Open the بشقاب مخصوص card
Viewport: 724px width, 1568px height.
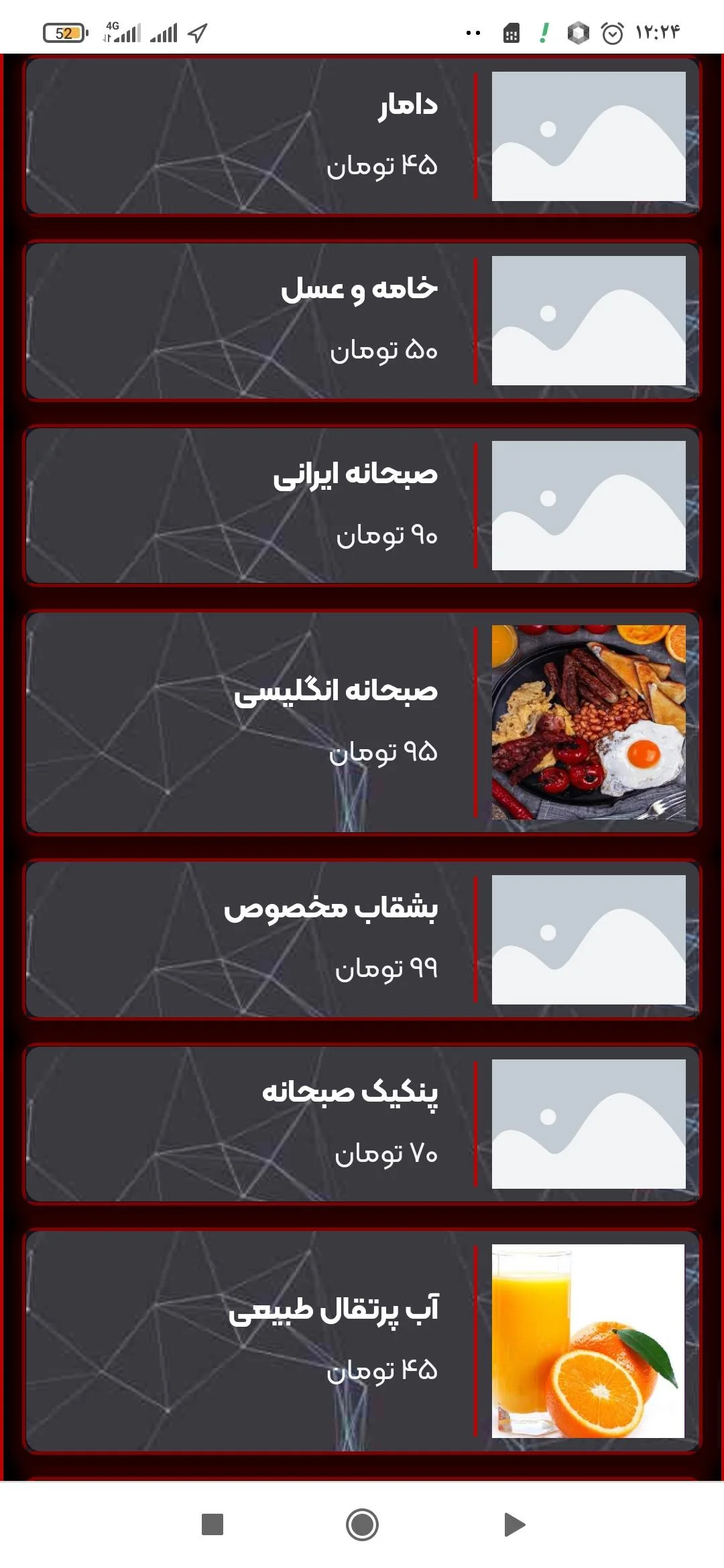point(362,939)
